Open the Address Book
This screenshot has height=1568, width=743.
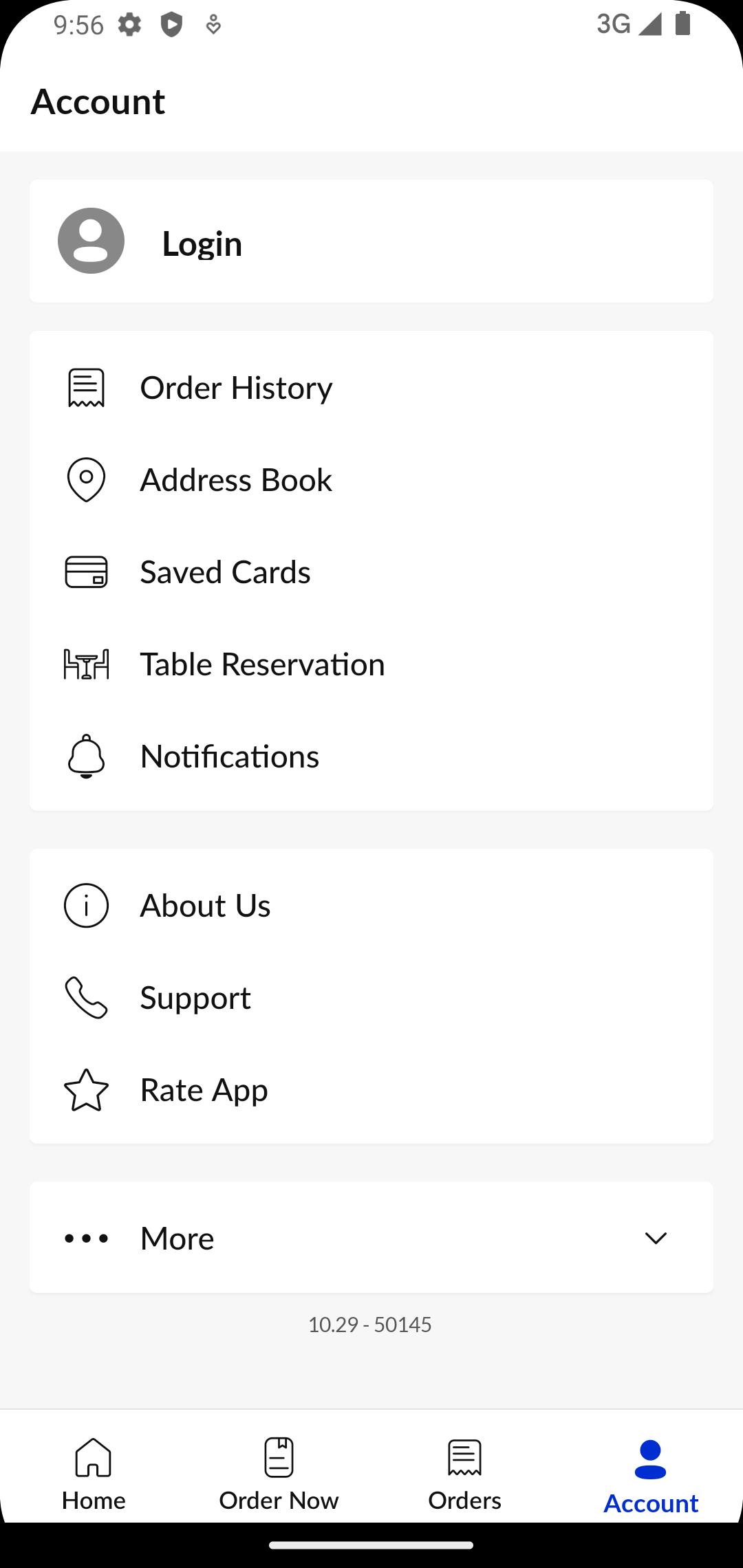tap(371, 480)
